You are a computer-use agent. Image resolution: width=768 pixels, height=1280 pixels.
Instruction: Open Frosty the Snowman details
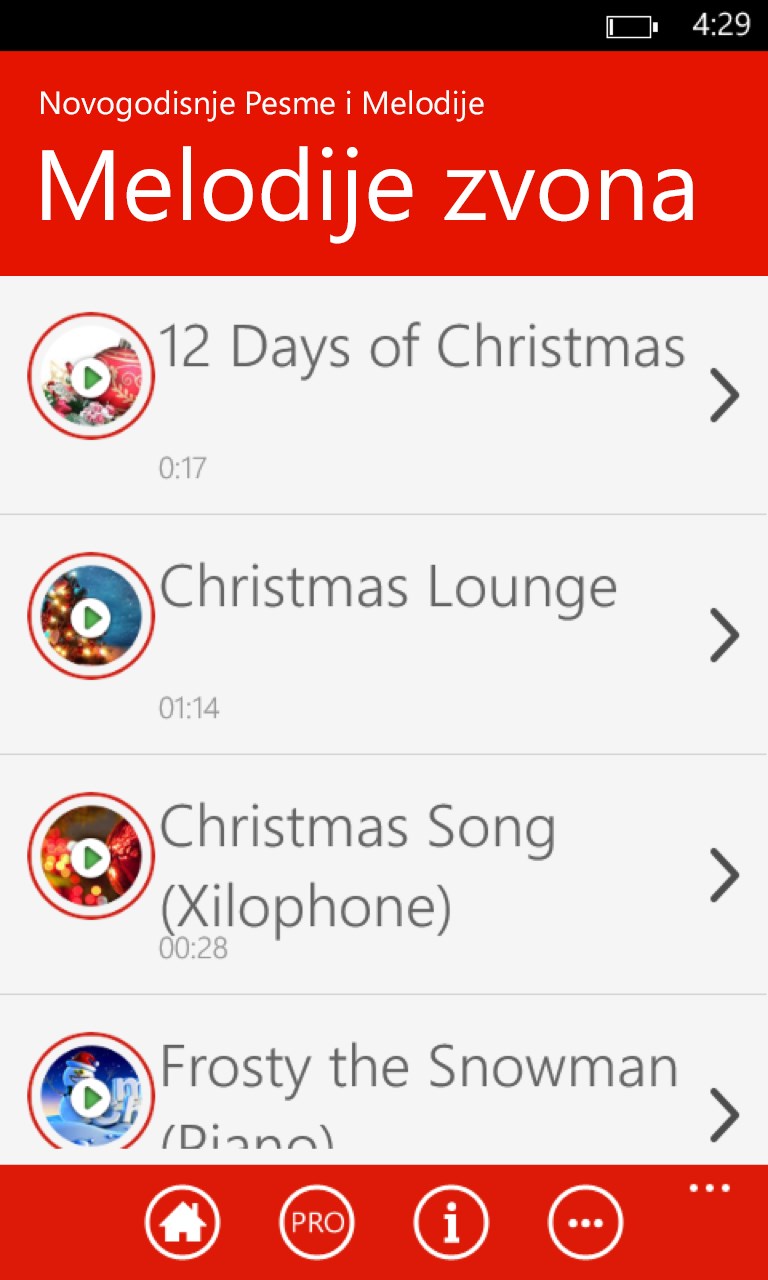[724, 1114]
